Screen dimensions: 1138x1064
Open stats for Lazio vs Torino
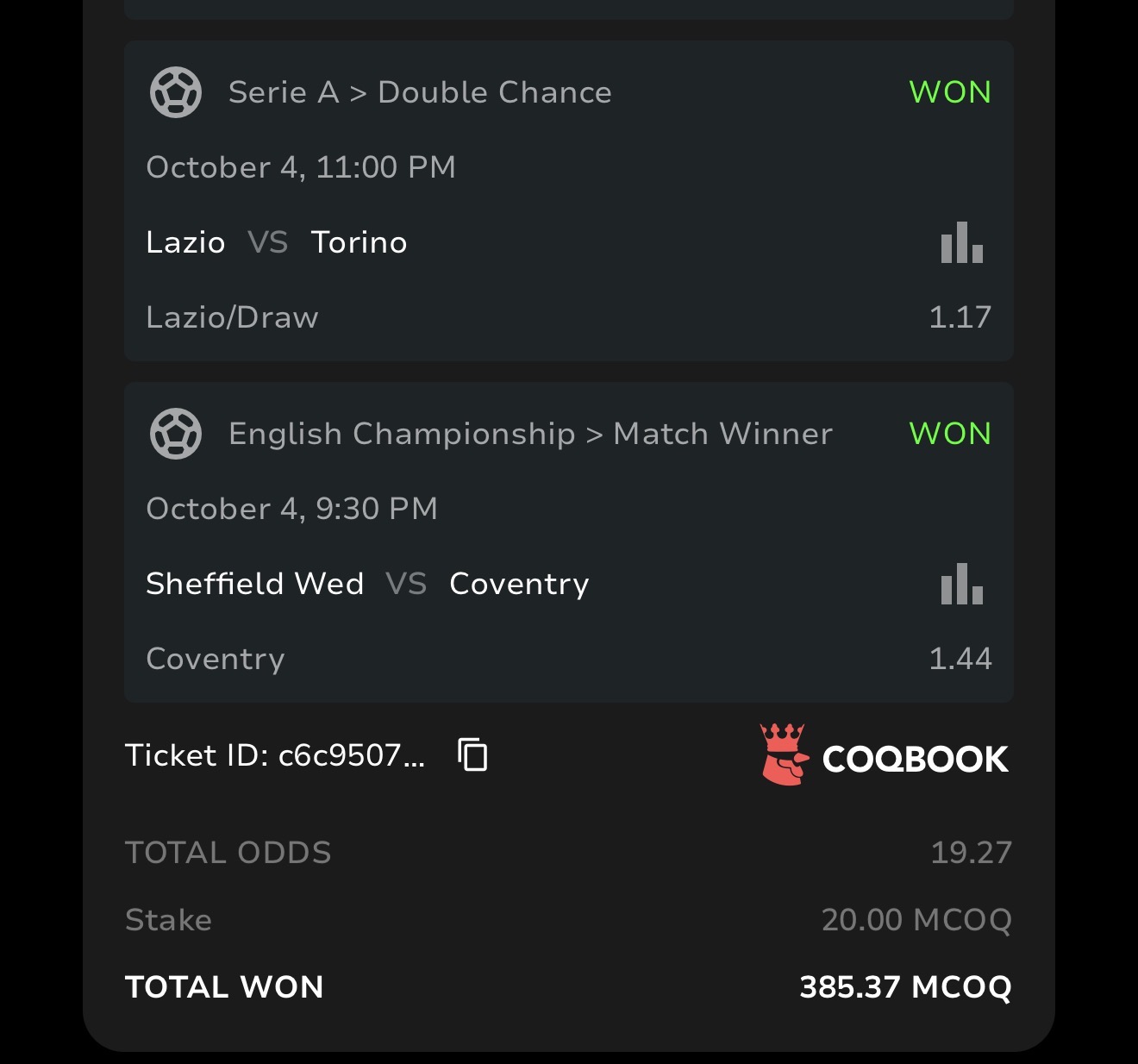pyautogui.click(x=961, y=242)
